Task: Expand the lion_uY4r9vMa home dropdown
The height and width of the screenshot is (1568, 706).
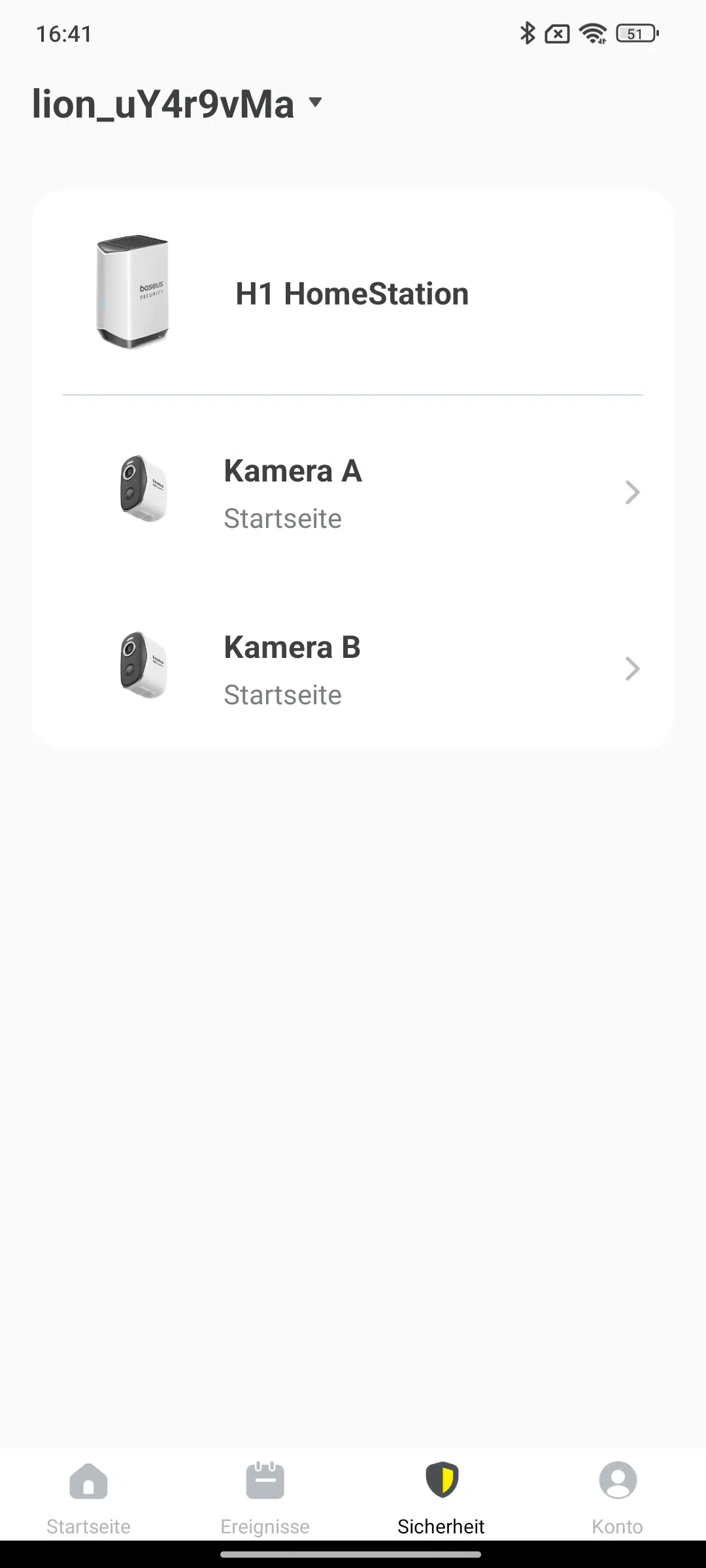Action: coord(178,104)
